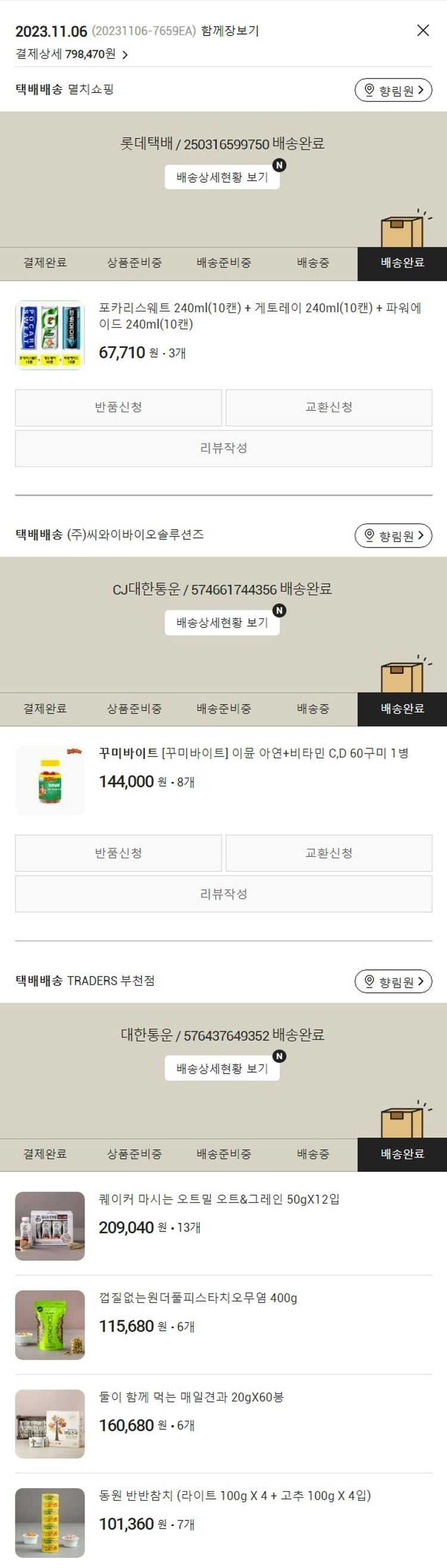
Task: Open 퀘이커 마시는 오트밀 product
Action: coord(219,1199)
